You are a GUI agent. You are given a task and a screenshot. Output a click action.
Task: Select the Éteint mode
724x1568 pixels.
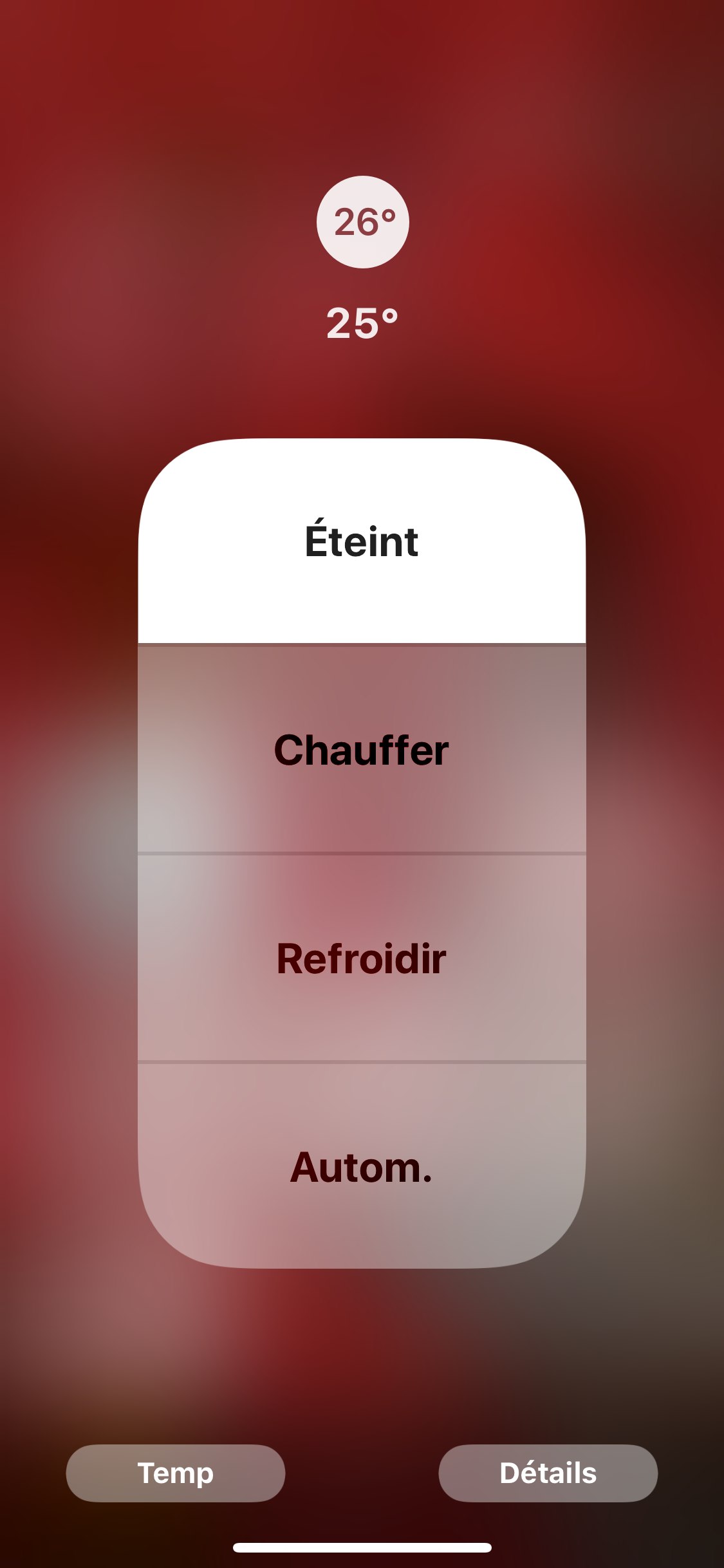[362, 541]
